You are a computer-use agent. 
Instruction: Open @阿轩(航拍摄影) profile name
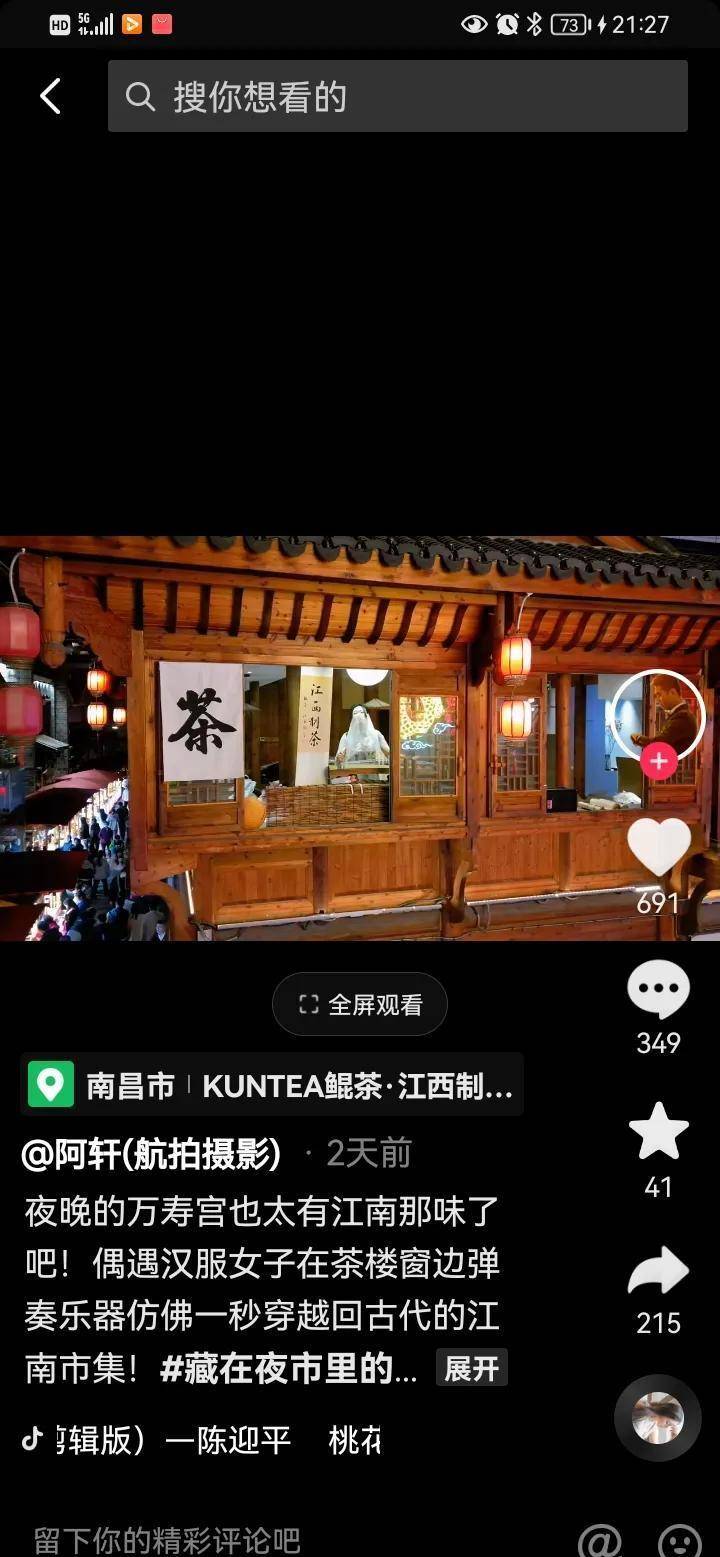(x=152, y=1153)
